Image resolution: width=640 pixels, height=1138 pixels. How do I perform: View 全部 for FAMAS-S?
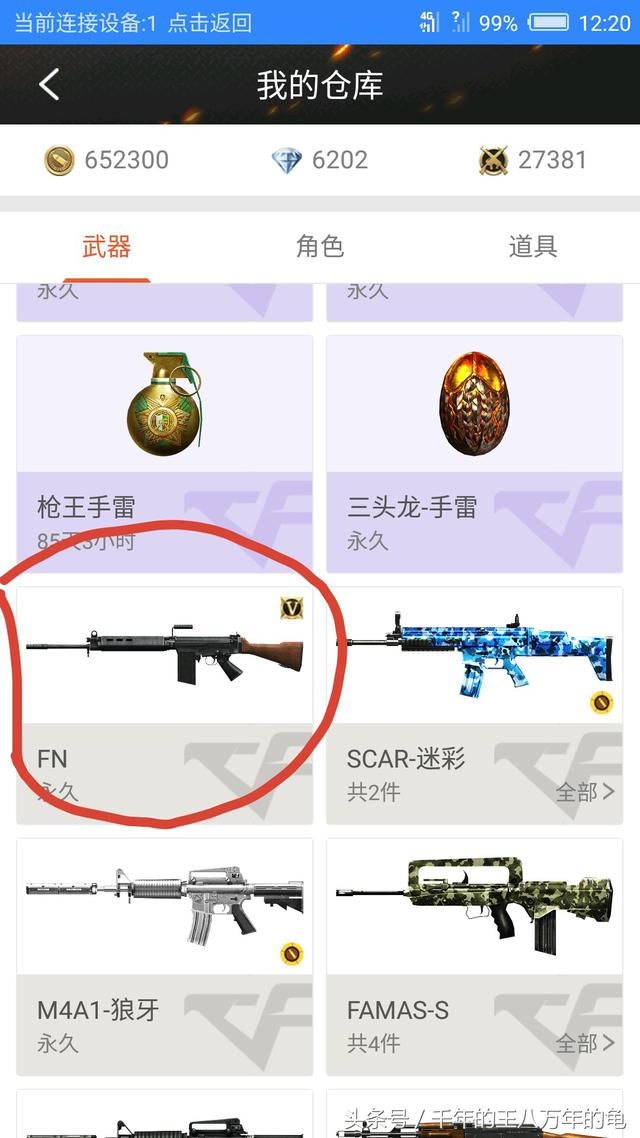585,1043
